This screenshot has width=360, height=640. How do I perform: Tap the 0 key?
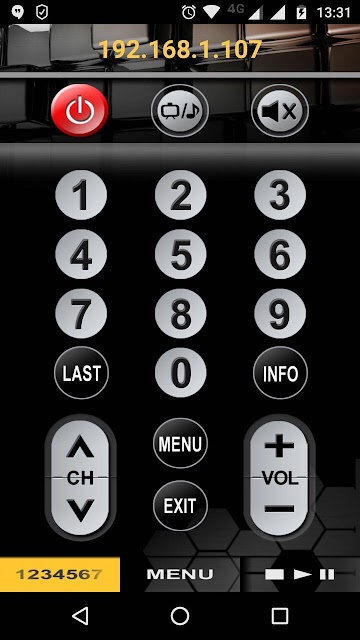click(x=180, y=373)
